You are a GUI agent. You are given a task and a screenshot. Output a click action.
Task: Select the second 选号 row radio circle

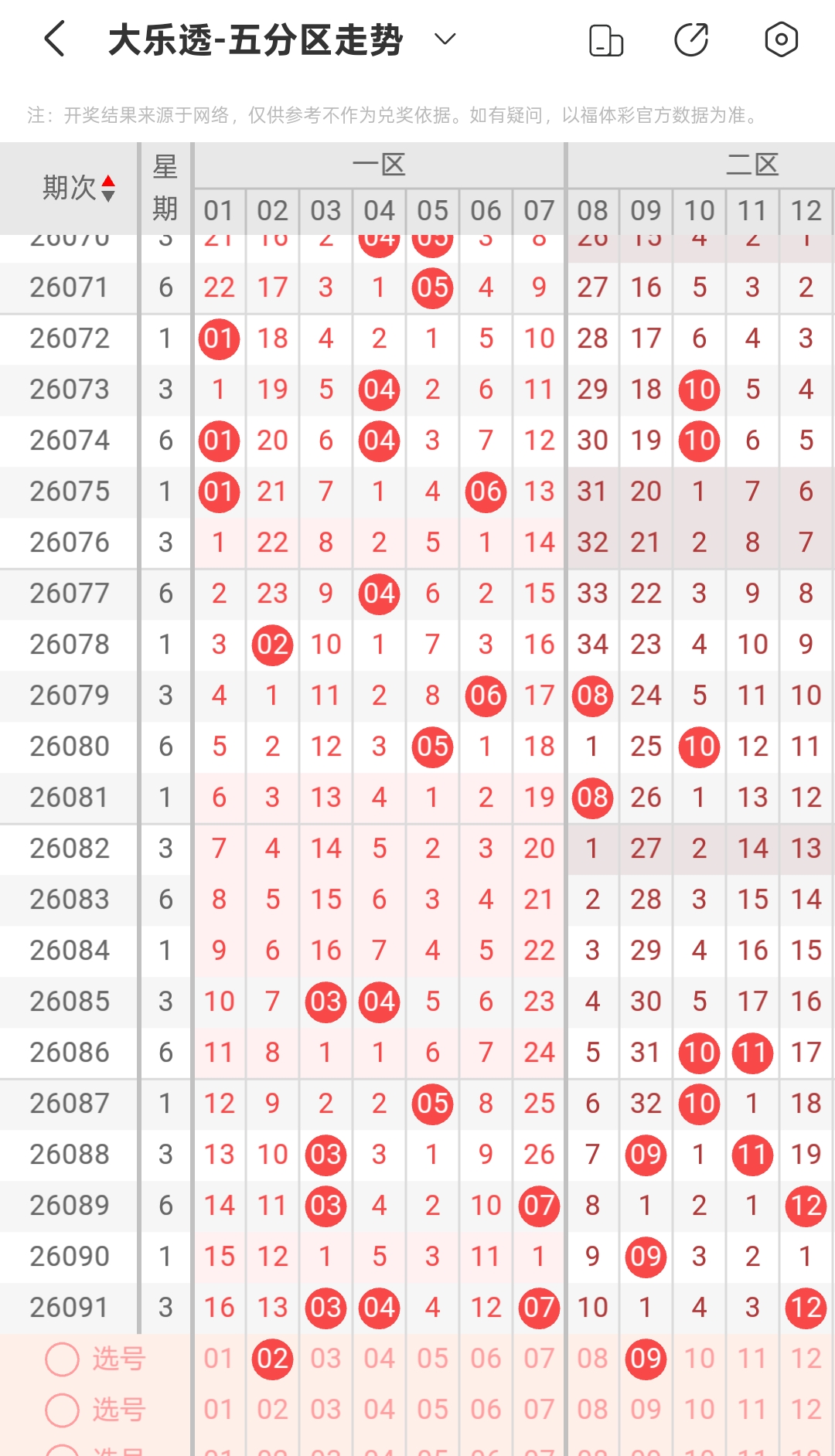[63, 1410]
